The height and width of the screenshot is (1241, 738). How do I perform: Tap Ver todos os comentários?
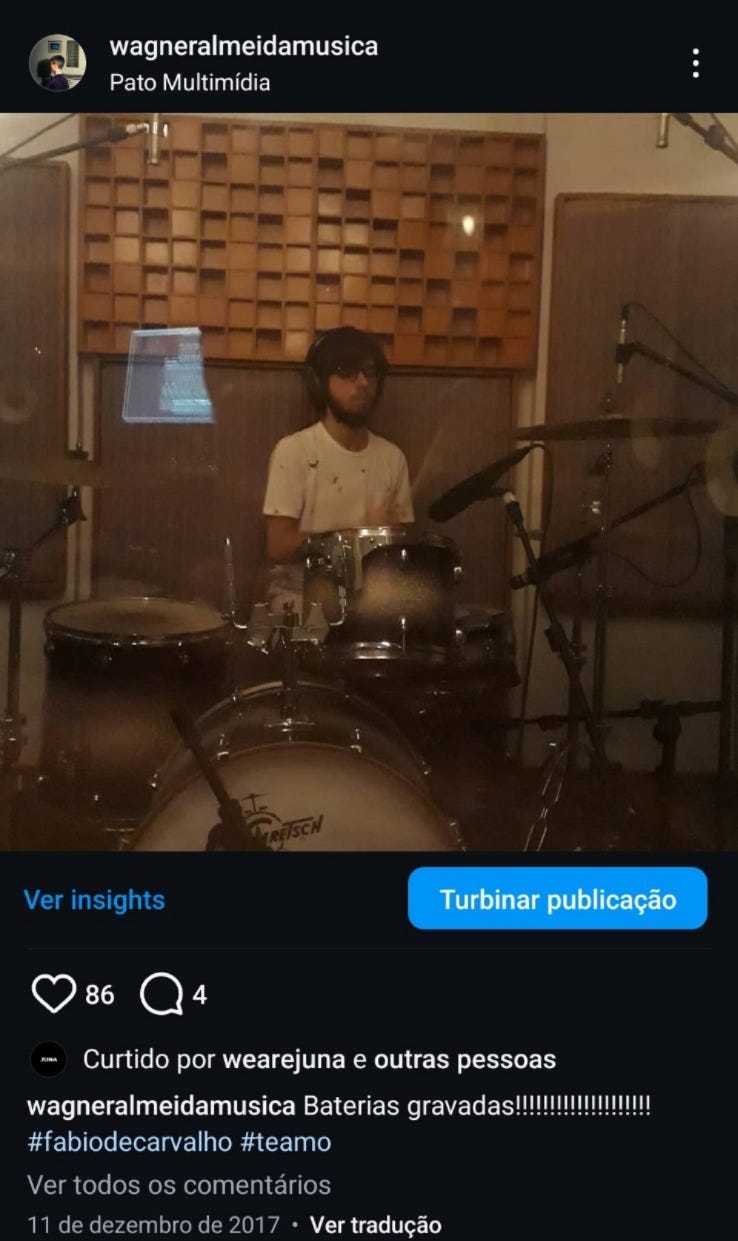(x=178, y=1185)
